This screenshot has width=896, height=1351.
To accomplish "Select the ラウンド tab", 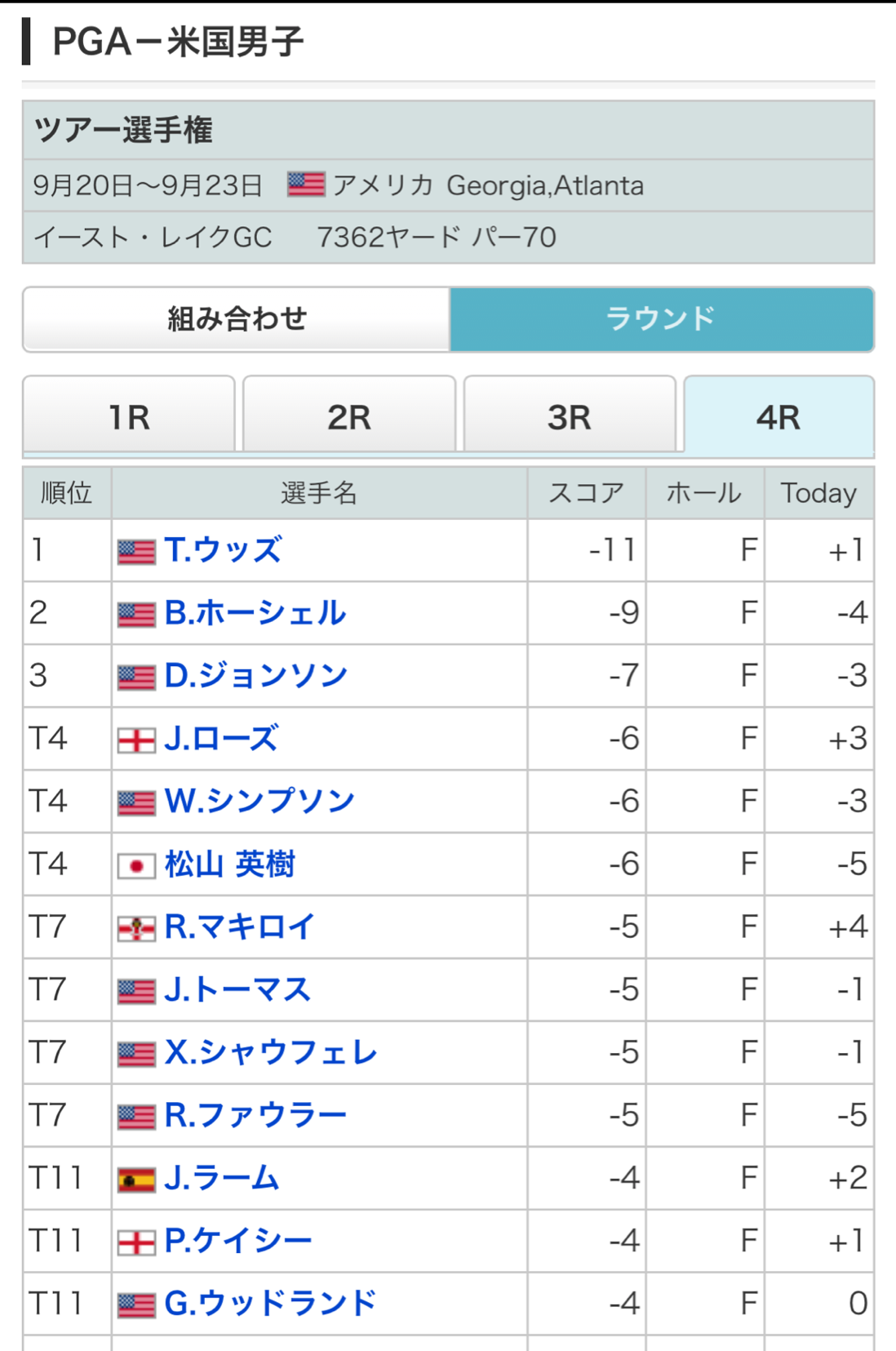I will coord(661,319).
